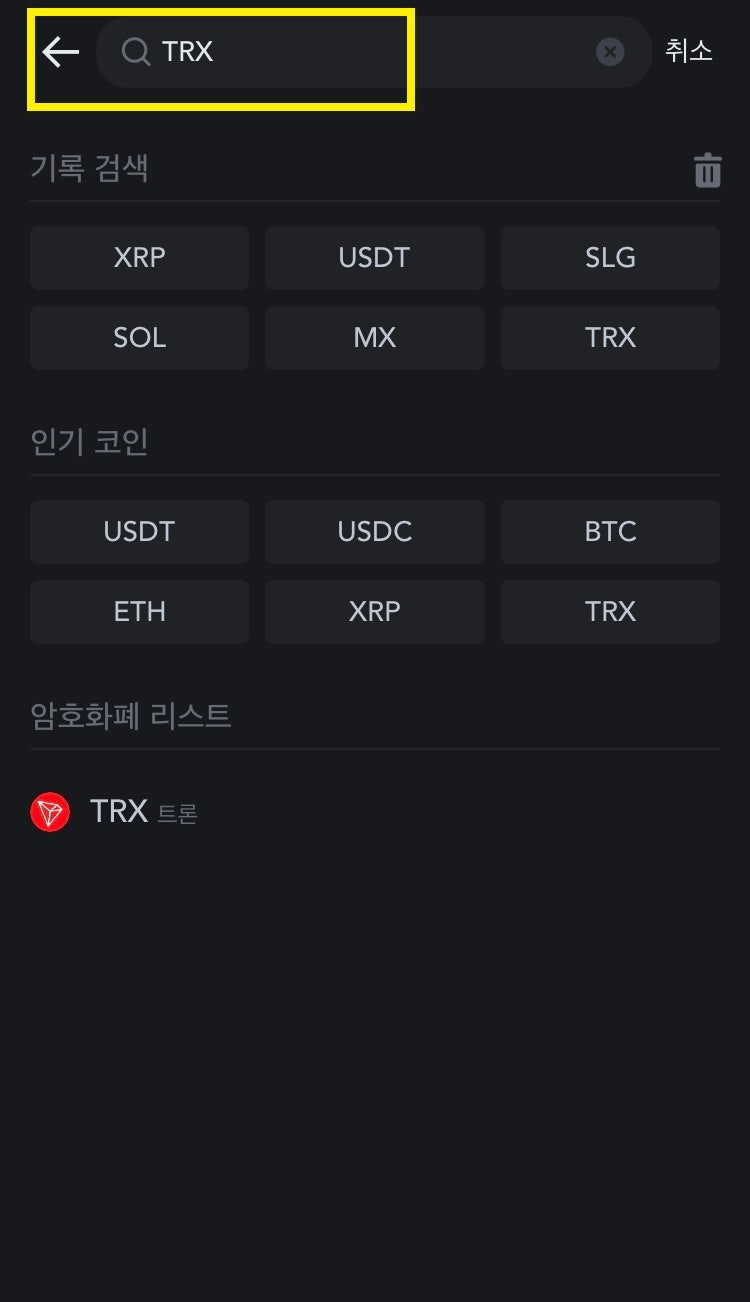Open TRX 트론 in the cryptocurrency list

tap(375, 812)
